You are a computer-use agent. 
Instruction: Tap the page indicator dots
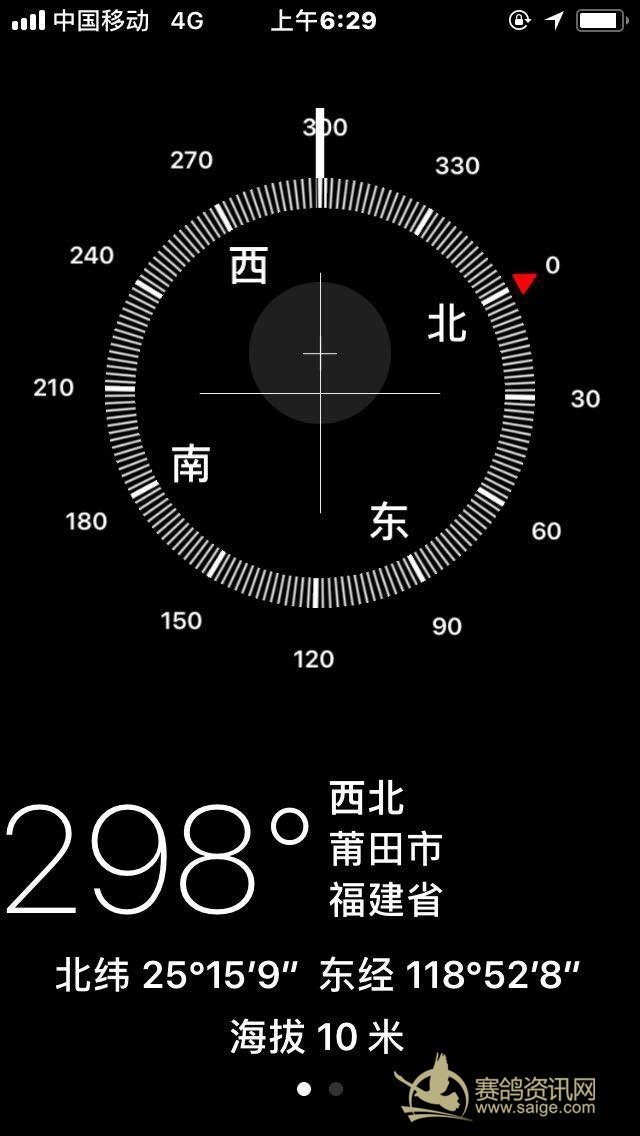[x=320, y=1089]
